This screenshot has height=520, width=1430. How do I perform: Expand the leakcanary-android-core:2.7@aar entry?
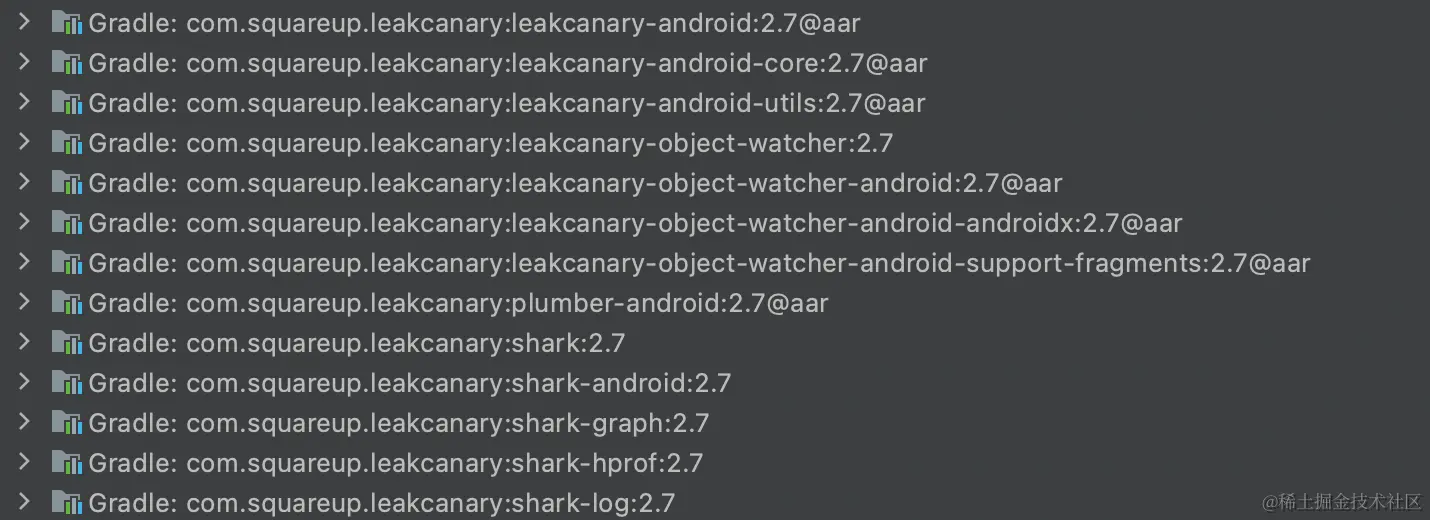coord(24,62)
